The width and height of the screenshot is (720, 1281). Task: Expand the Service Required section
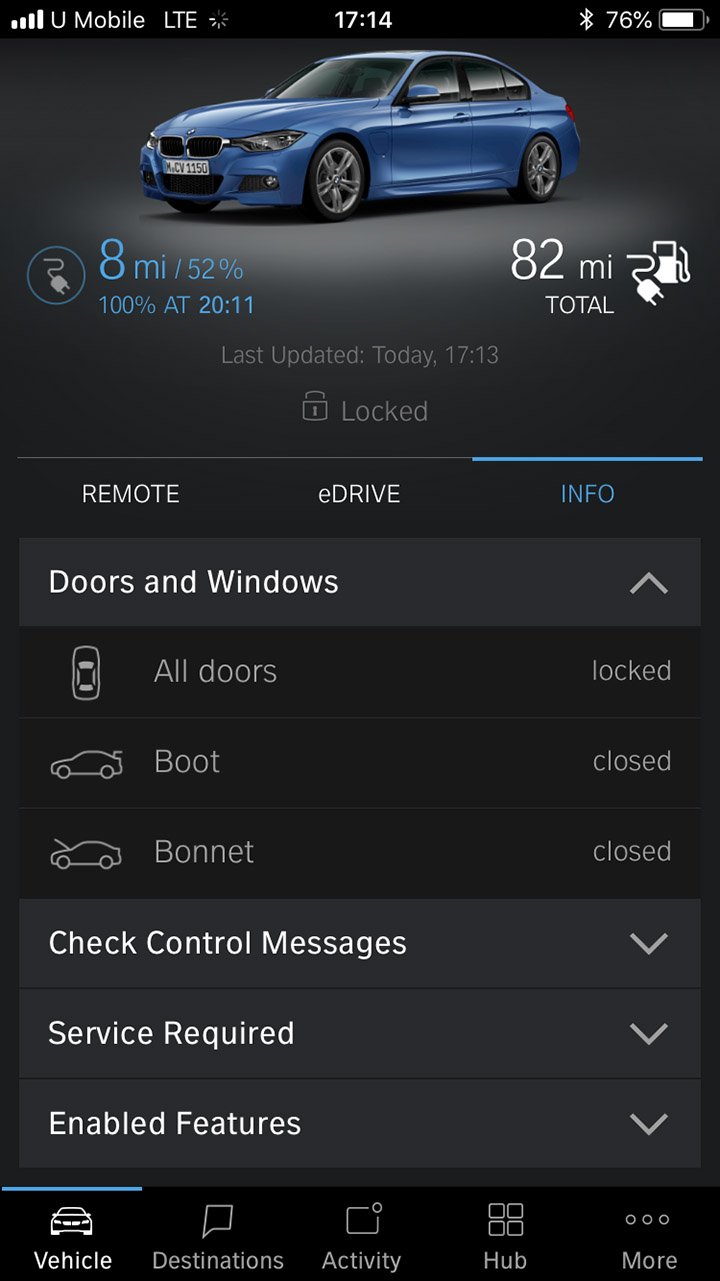tap(359, 1033)
